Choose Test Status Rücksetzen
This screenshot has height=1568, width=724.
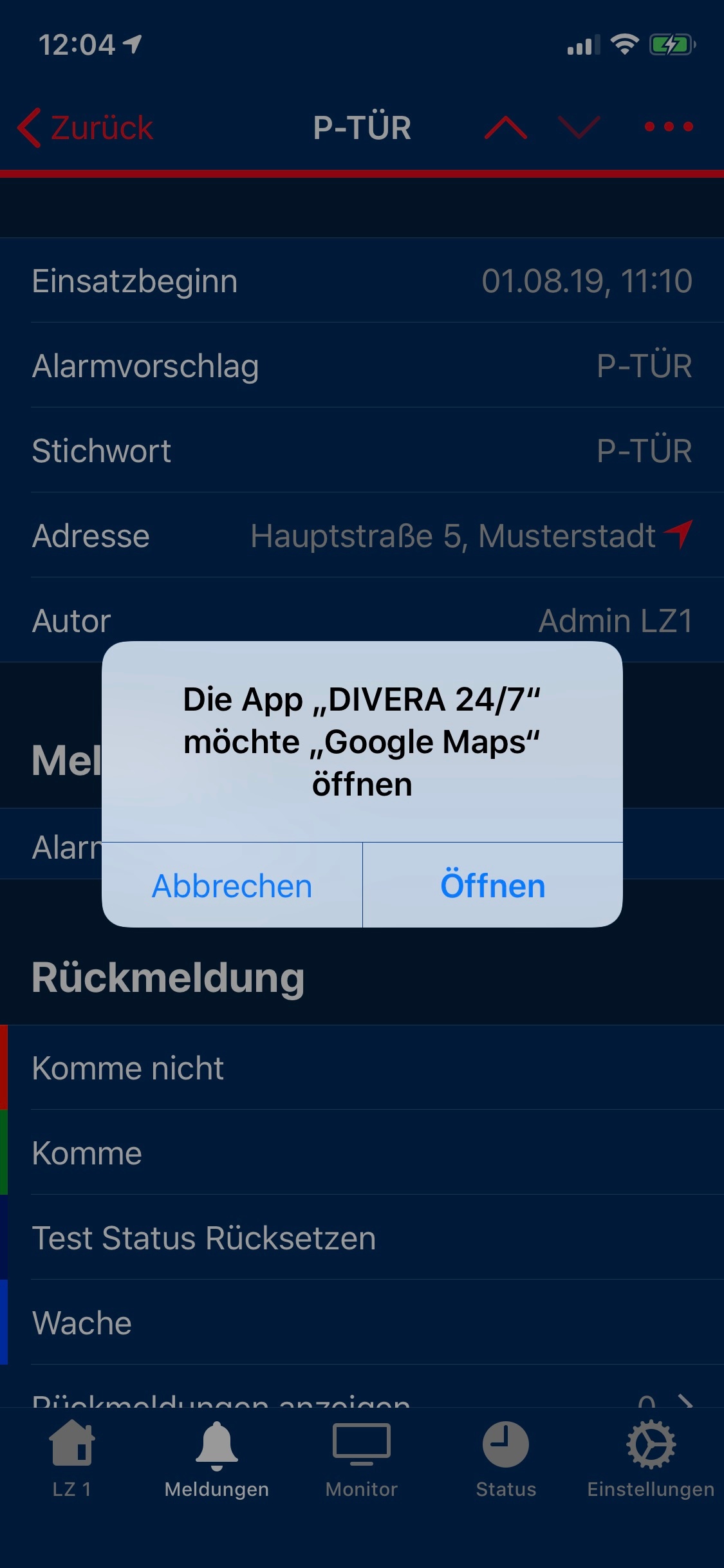coord(362,1238)
